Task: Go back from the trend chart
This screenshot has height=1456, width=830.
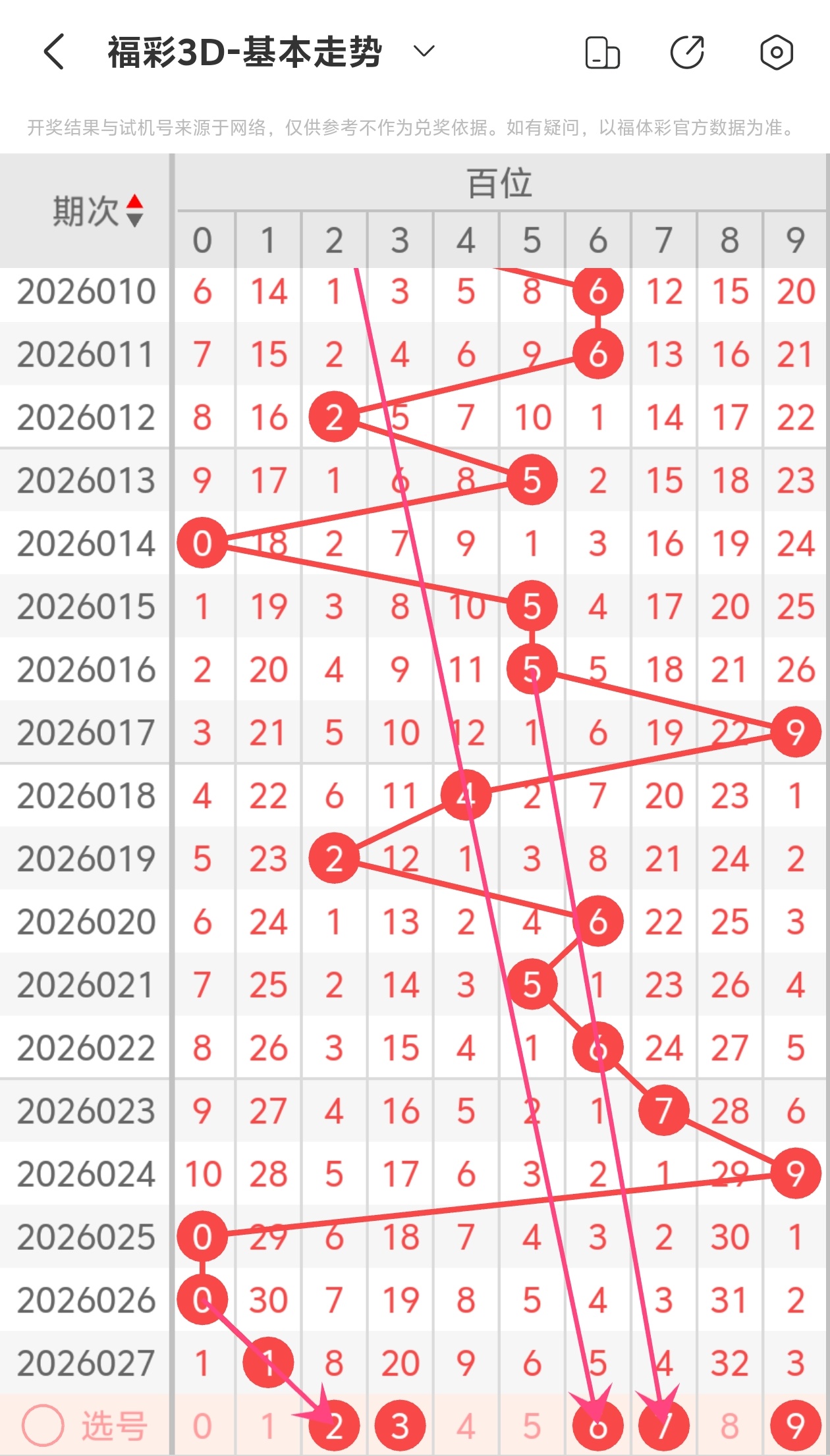Action: click(54, 52)
